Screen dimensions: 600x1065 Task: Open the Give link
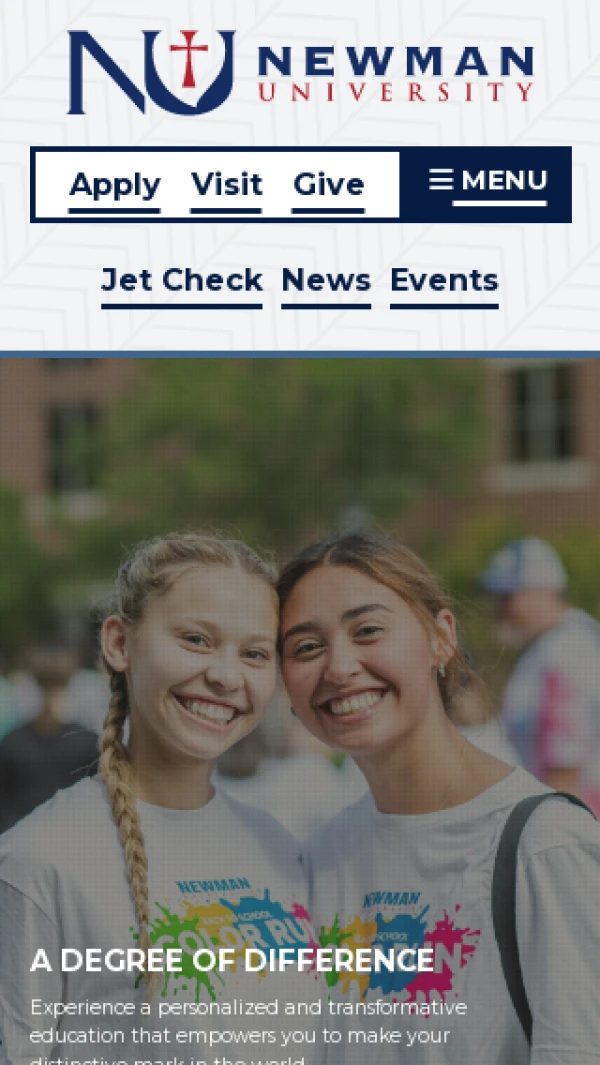[x=328, y=185]
